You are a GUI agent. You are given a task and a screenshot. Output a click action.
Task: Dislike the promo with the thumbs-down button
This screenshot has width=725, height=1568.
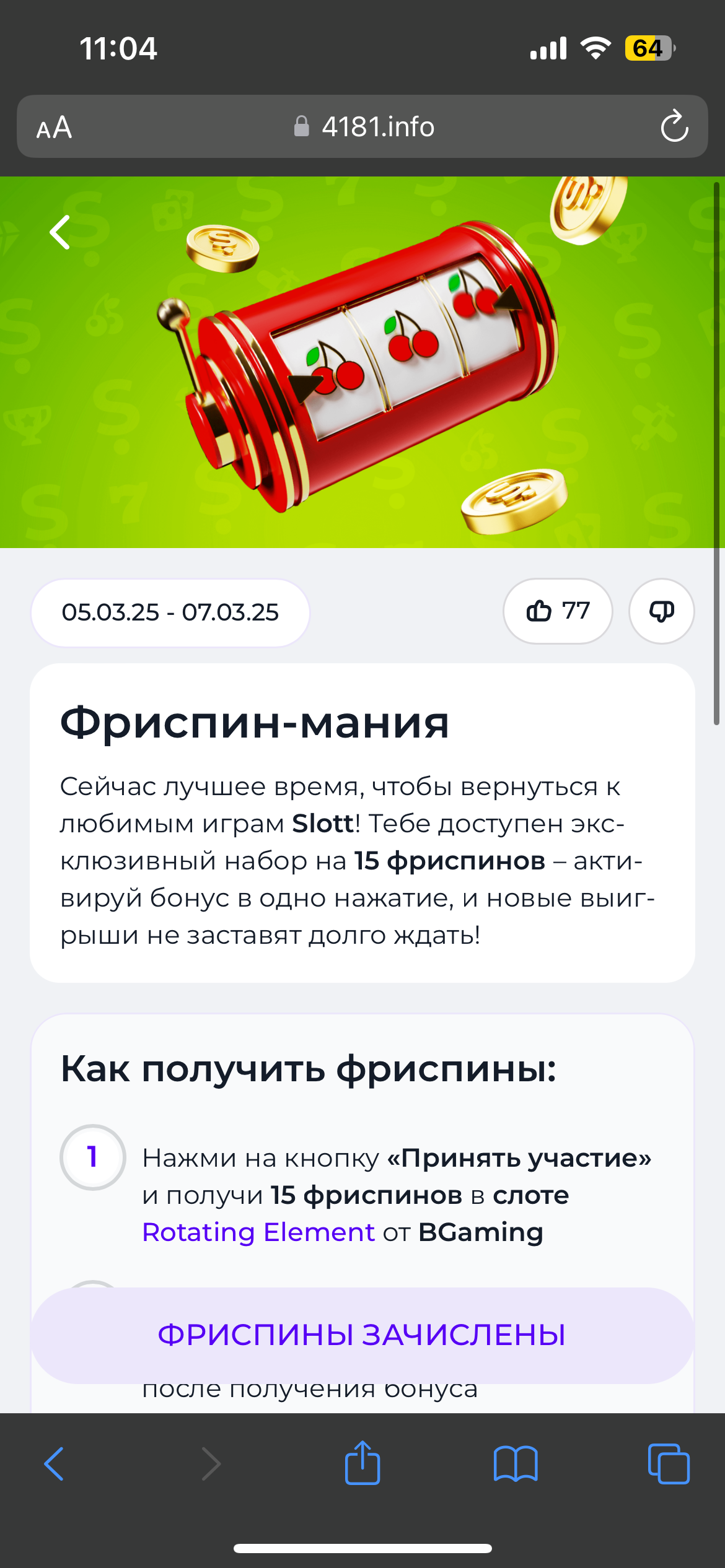click(661, 611)
